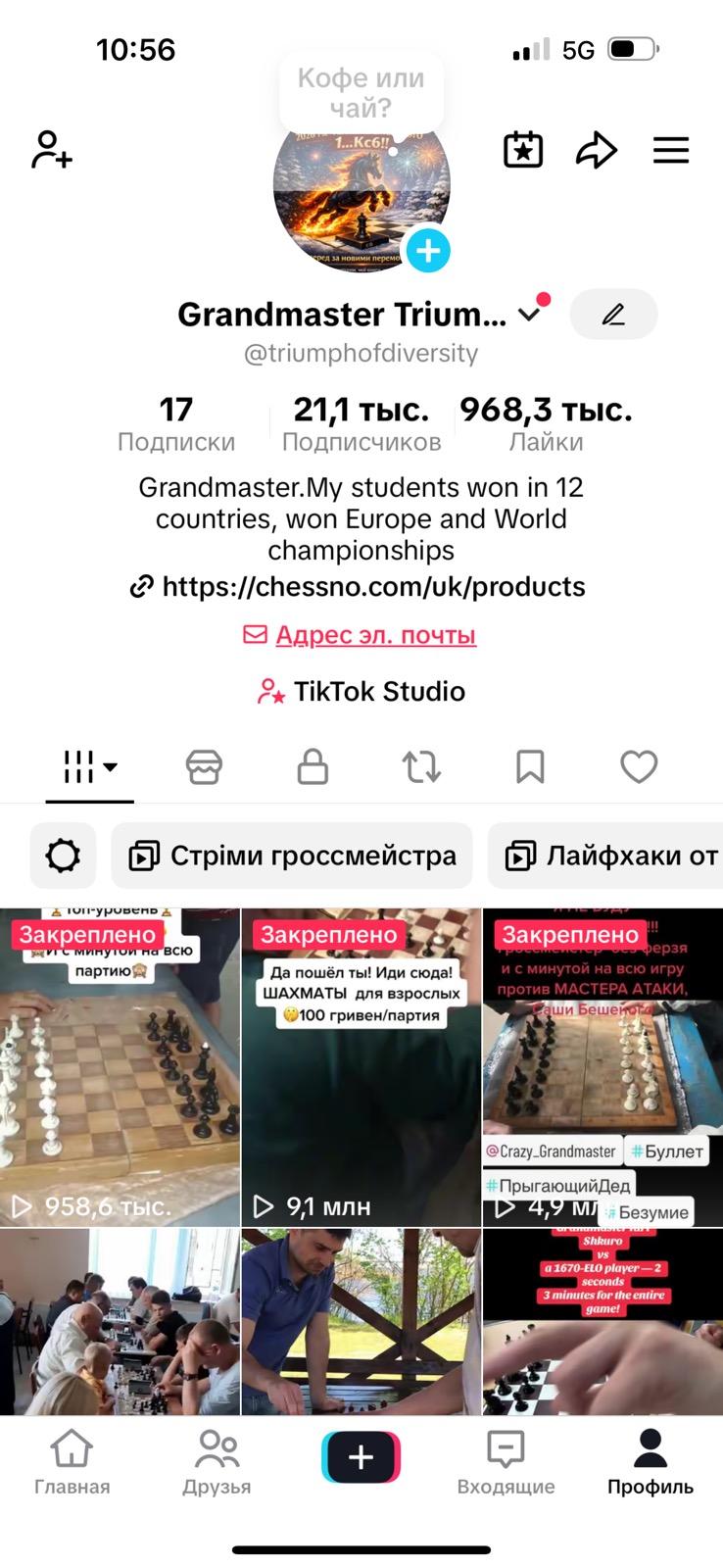Image resolution: width=723 pixels, height=1568 pixels.
Task: Open account switcher next to Grandmaster Trium...
Action: click(x=527, y=315)
